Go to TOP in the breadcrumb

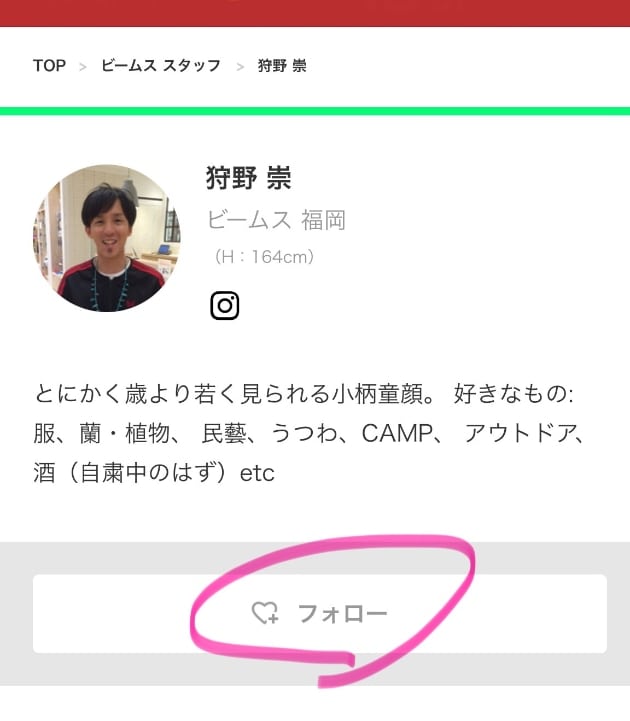[49, 66]
